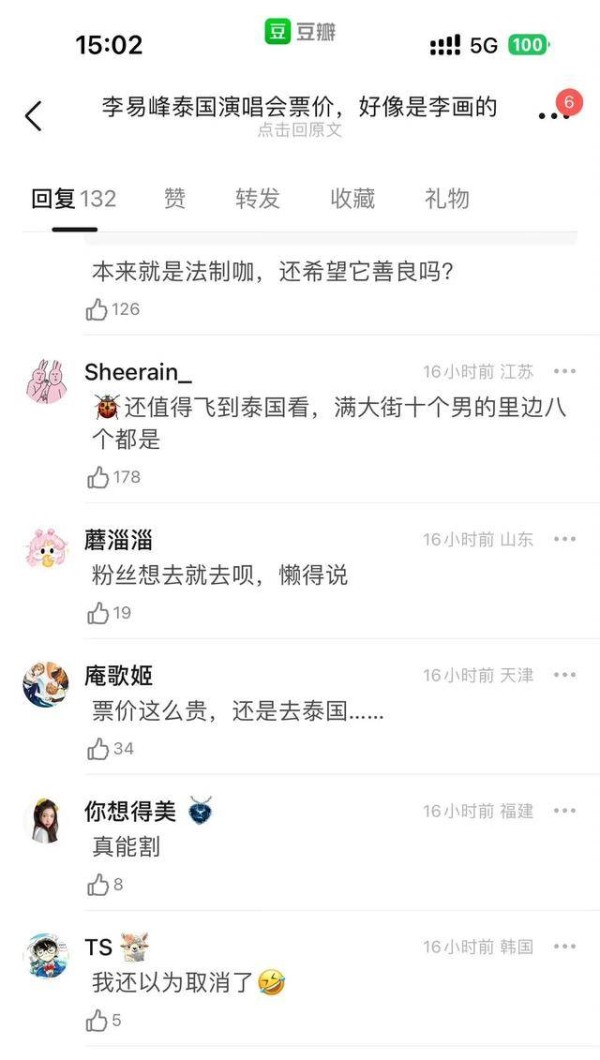Open more options on TS's comment
The height and width of the screenshot is (1060, 600).
pos(565,947)
